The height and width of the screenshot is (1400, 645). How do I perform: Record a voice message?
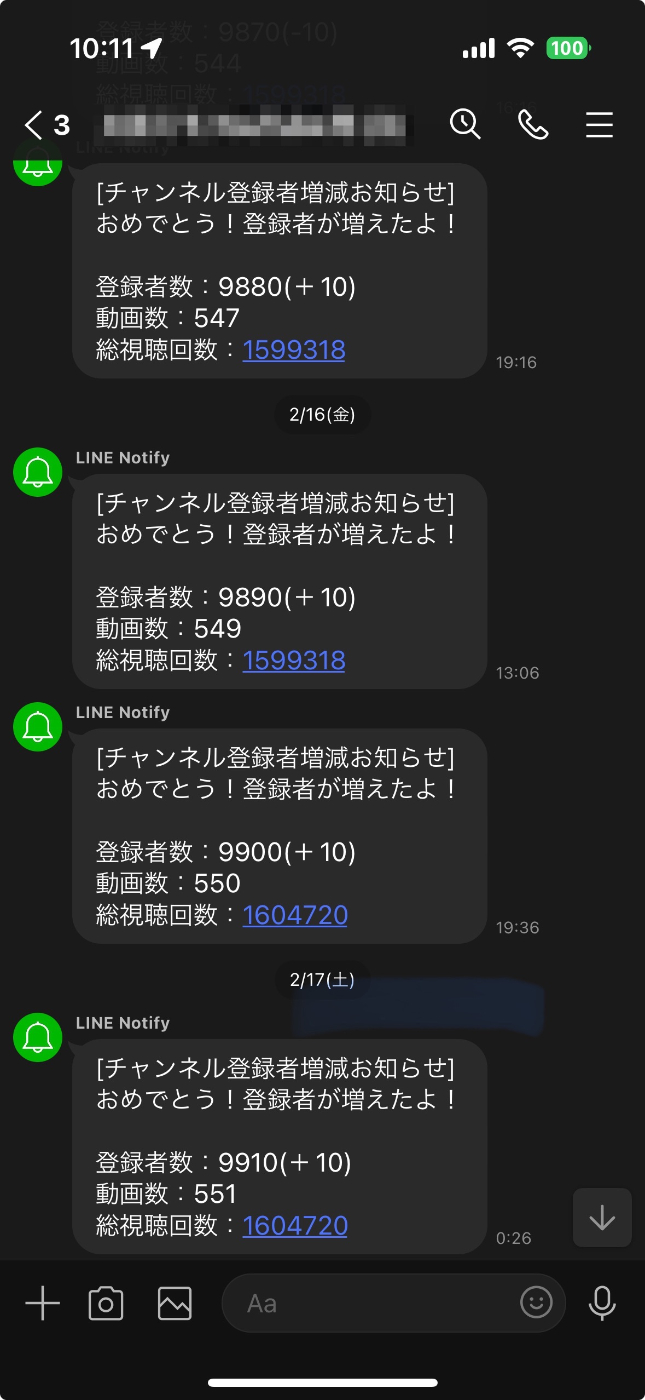point(601,1303)
